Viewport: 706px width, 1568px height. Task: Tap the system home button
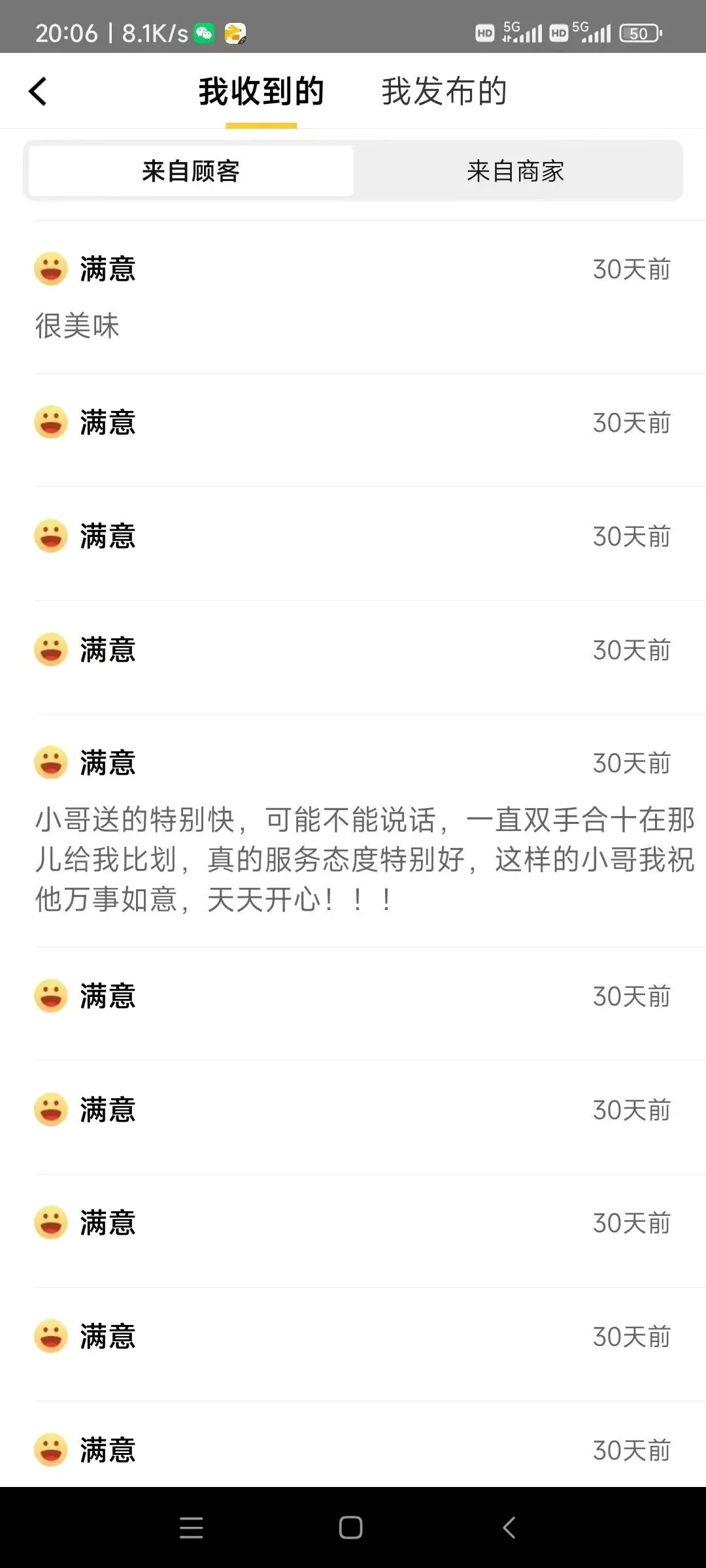point(351,1527)
